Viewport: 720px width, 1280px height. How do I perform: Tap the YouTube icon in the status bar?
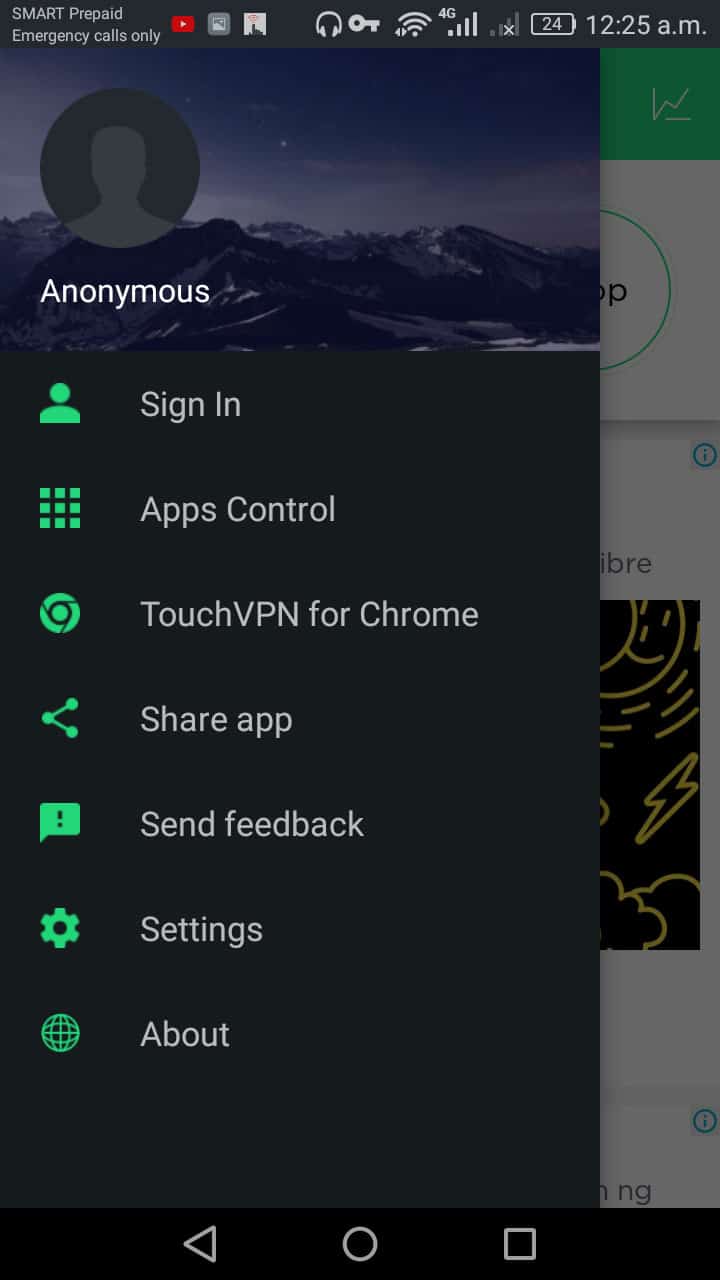point(182,23)
